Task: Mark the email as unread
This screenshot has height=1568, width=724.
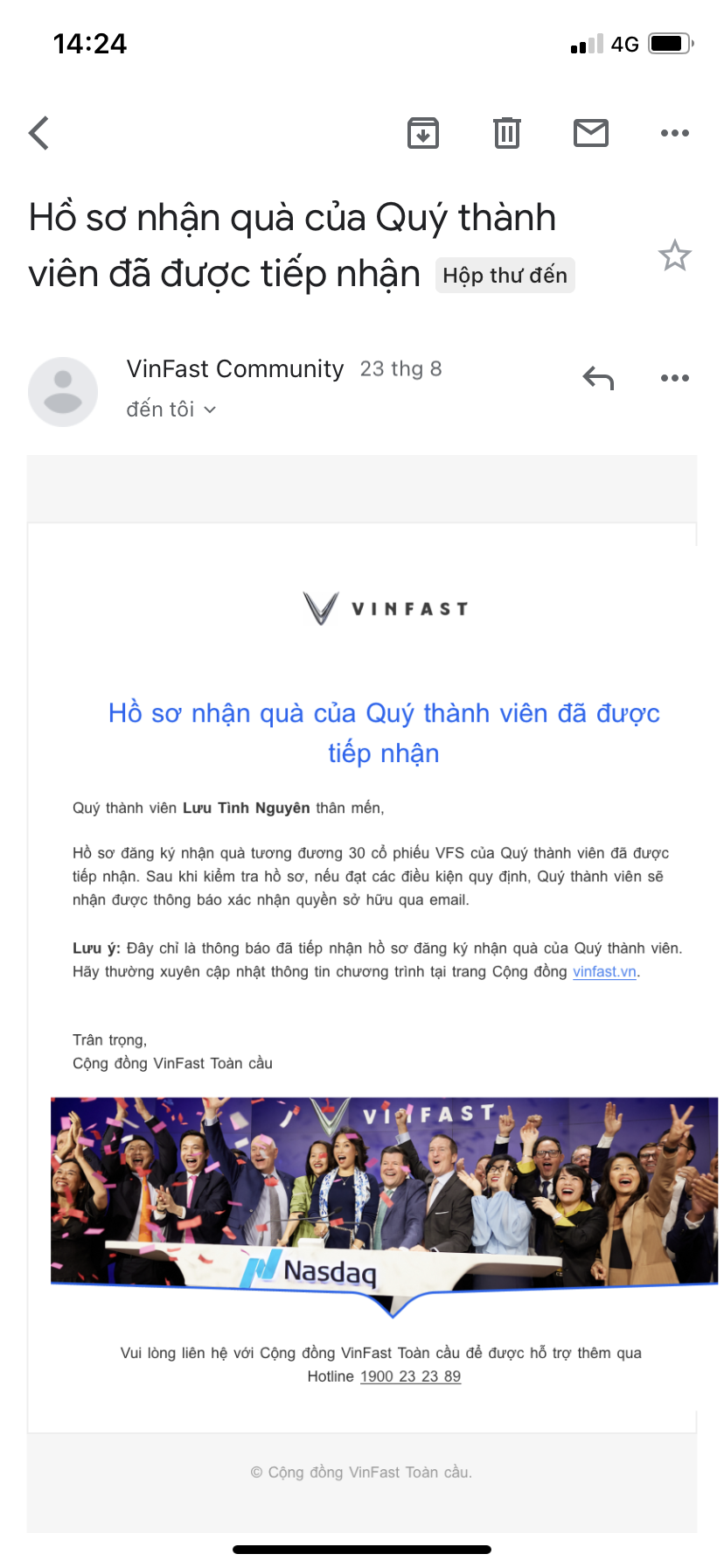Action: pos(591,133)
